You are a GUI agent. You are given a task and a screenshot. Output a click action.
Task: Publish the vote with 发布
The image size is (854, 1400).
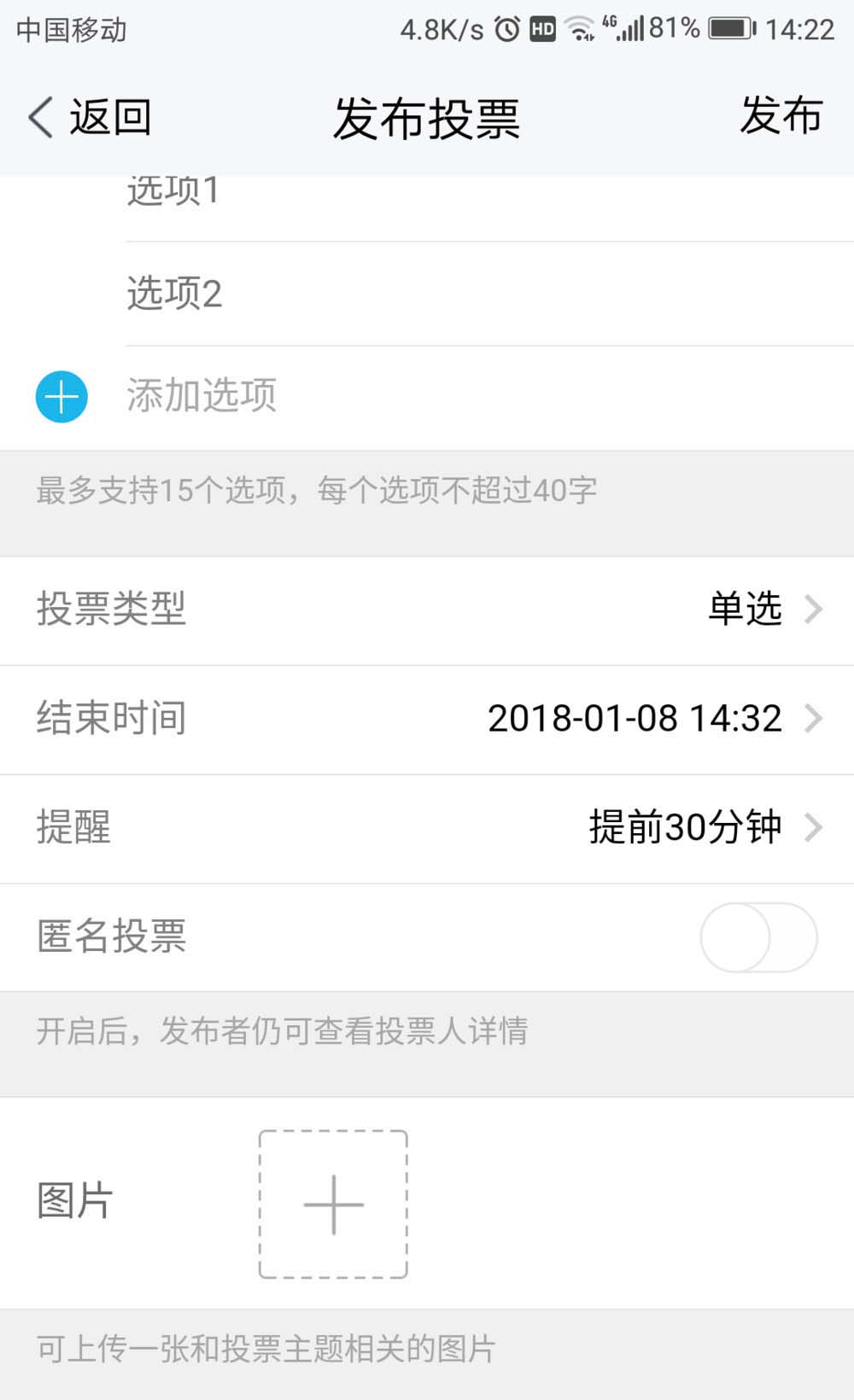coord(781,115)
